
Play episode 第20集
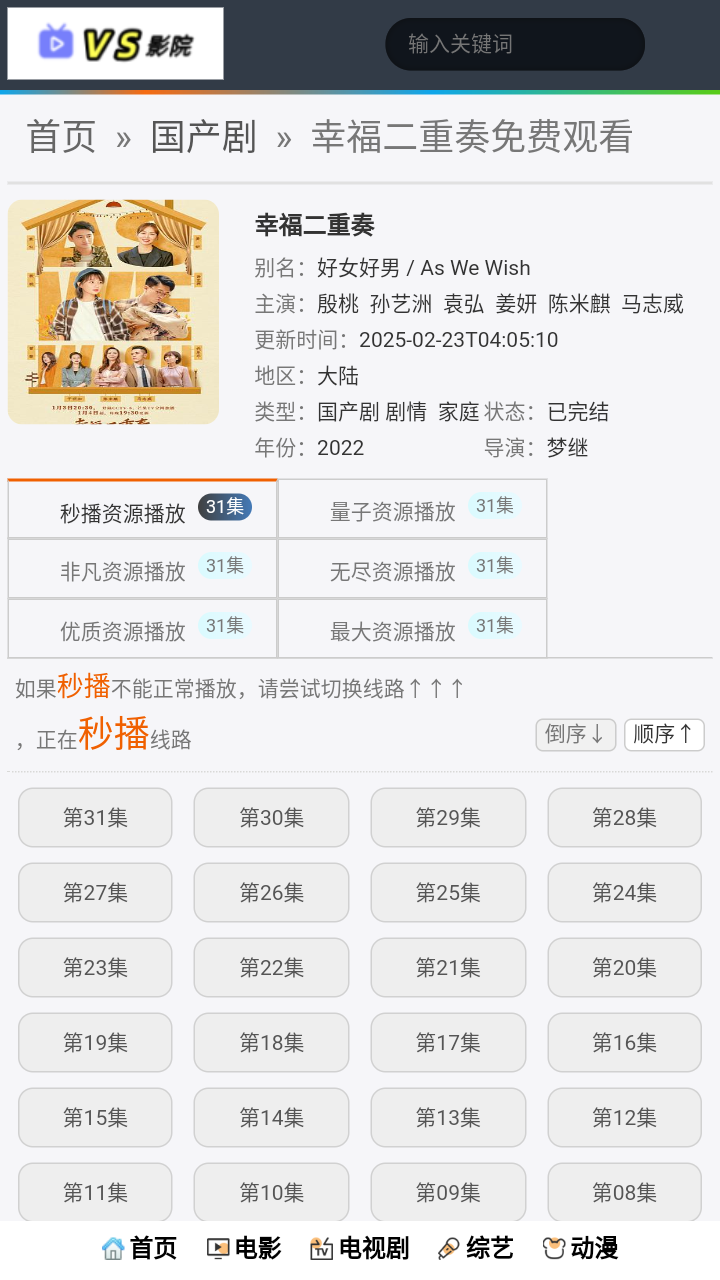point(624,968)
